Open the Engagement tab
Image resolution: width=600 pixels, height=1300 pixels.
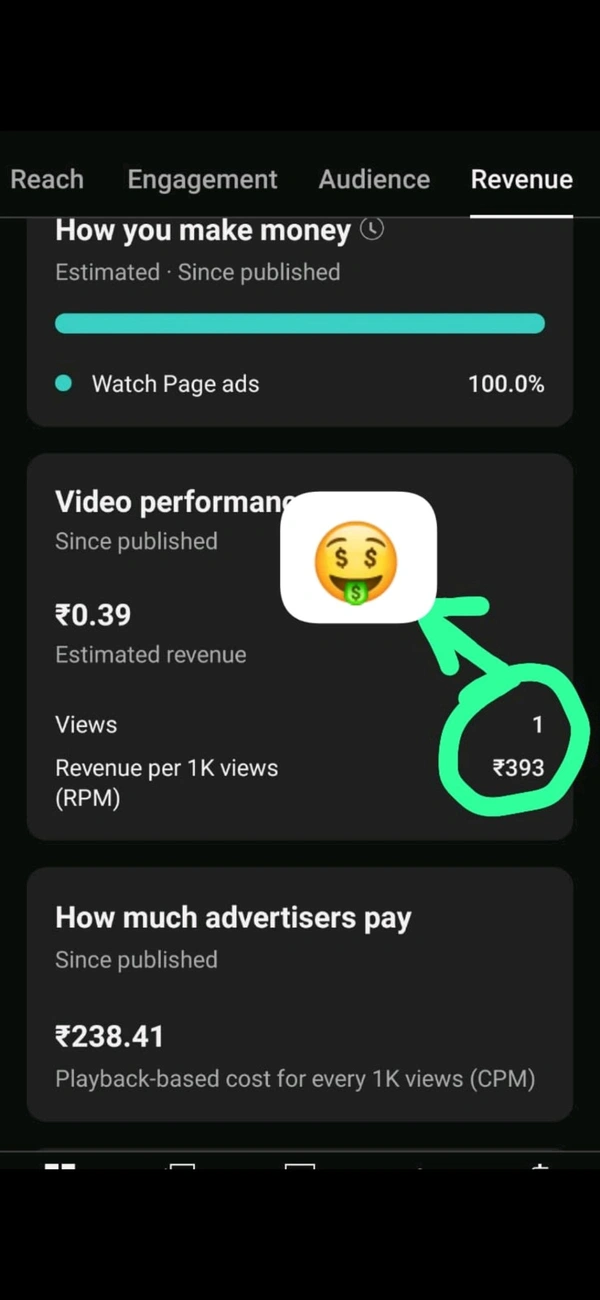click(202, 180)
